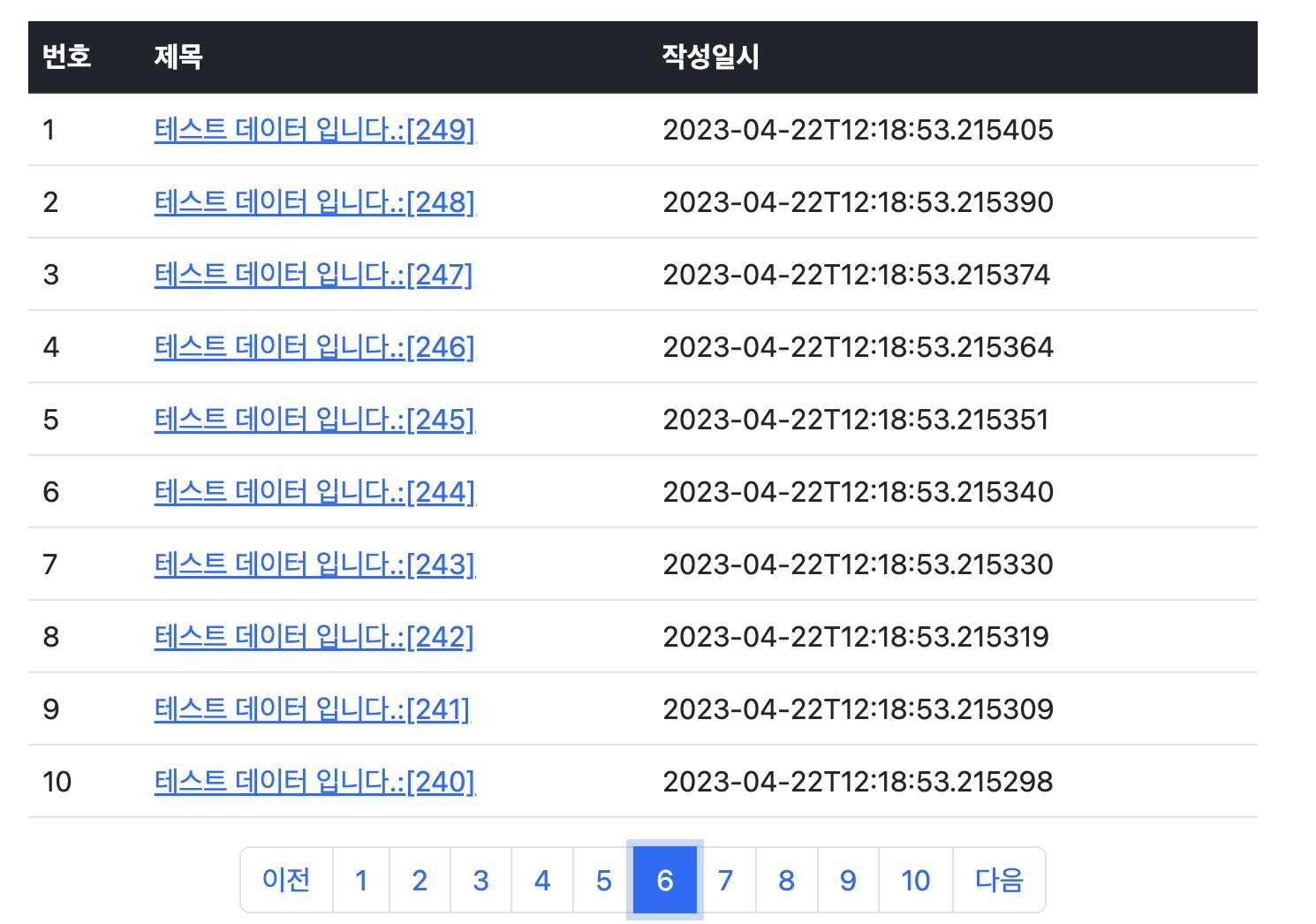
Task: Go to the previous page with 이전
Action: (x=286, y=880)
